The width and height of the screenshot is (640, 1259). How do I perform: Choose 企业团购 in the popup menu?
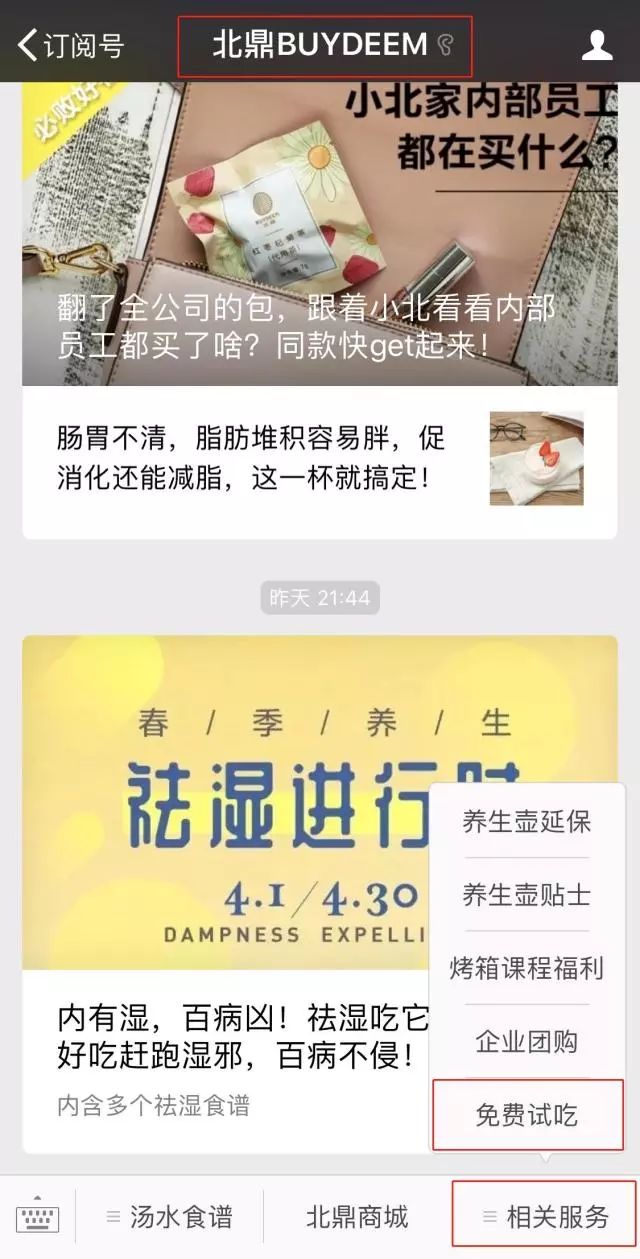pyautogui.click(x=527, y=1042)
